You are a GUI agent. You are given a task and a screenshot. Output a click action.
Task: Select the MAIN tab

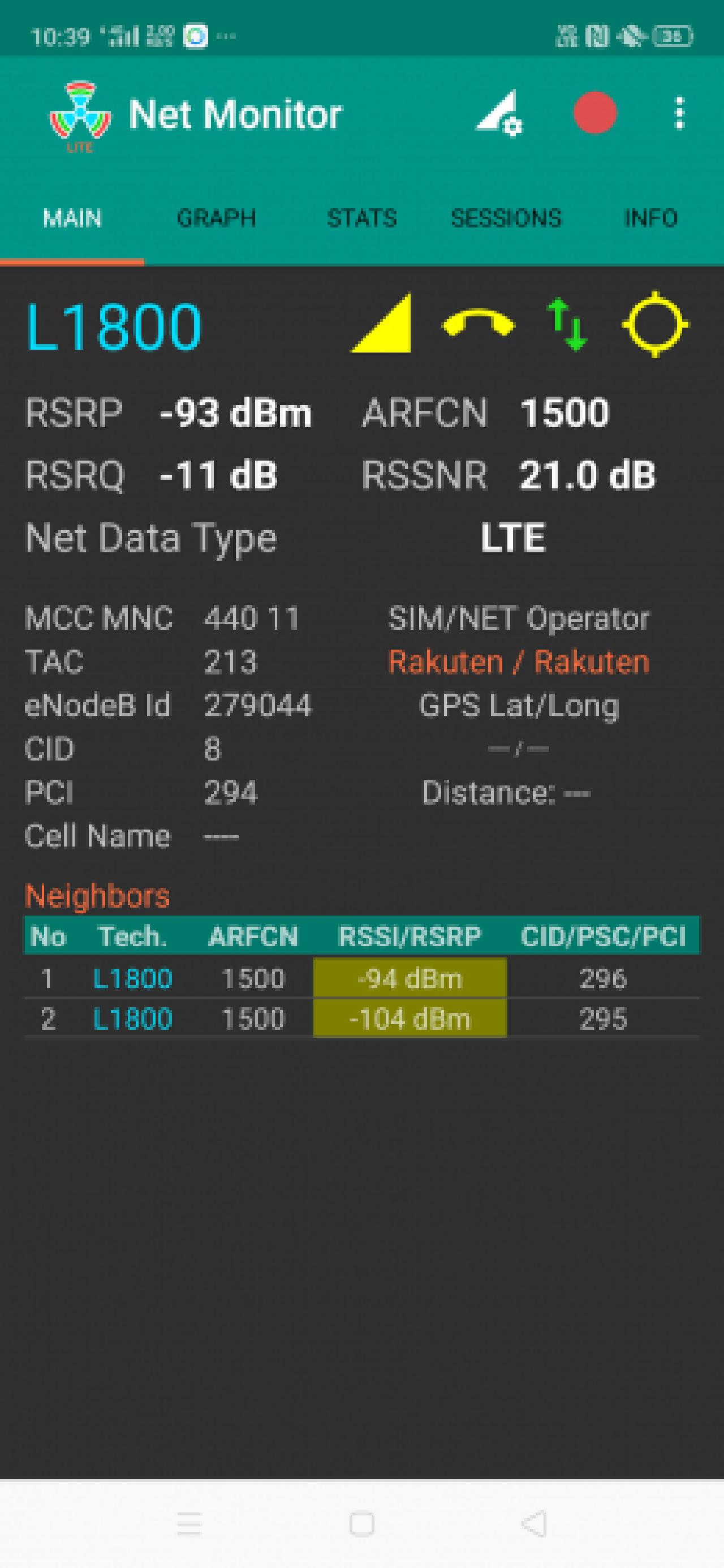(x=72, y=218)
